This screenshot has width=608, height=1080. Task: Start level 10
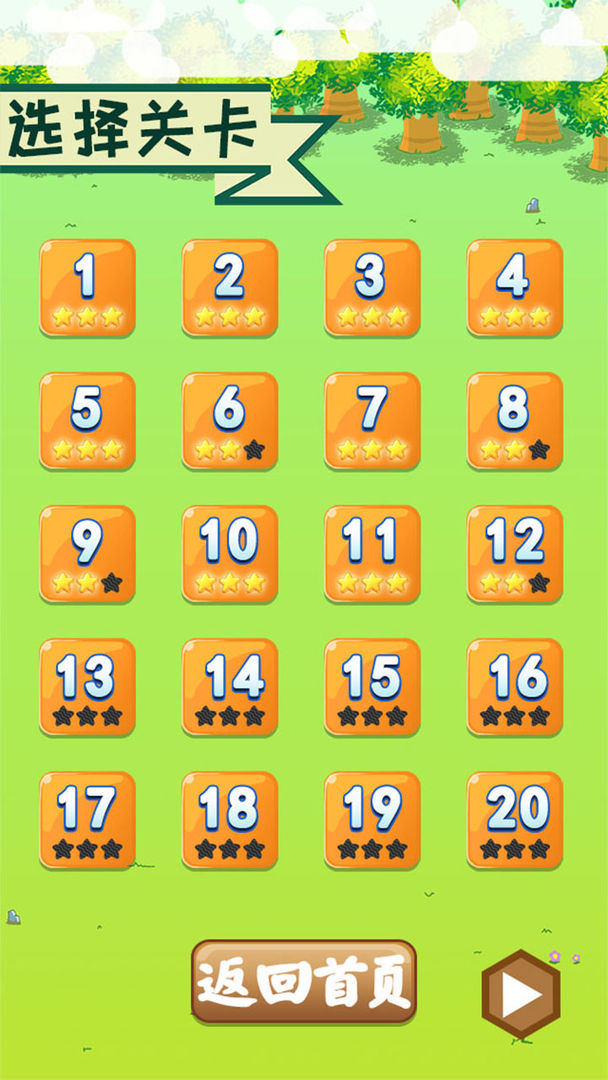pos(229,553)
